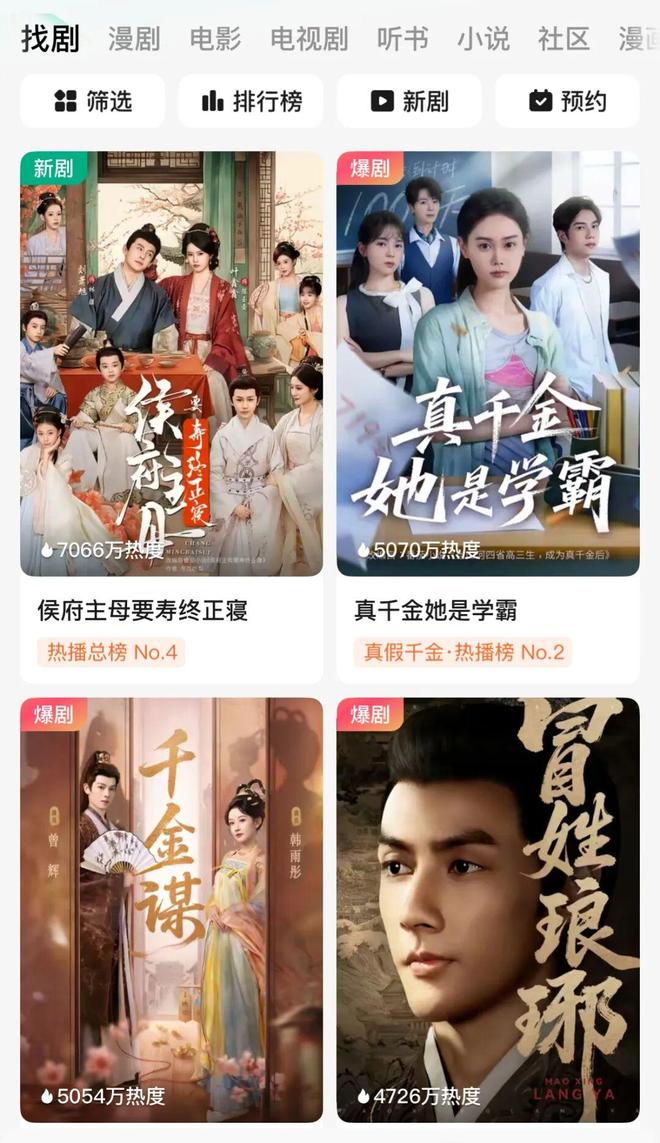Viewport: 660px width, 1143px height.
Task: Open the 冒姓琅琊 drama poster
Action: click(x=488, y=909)
